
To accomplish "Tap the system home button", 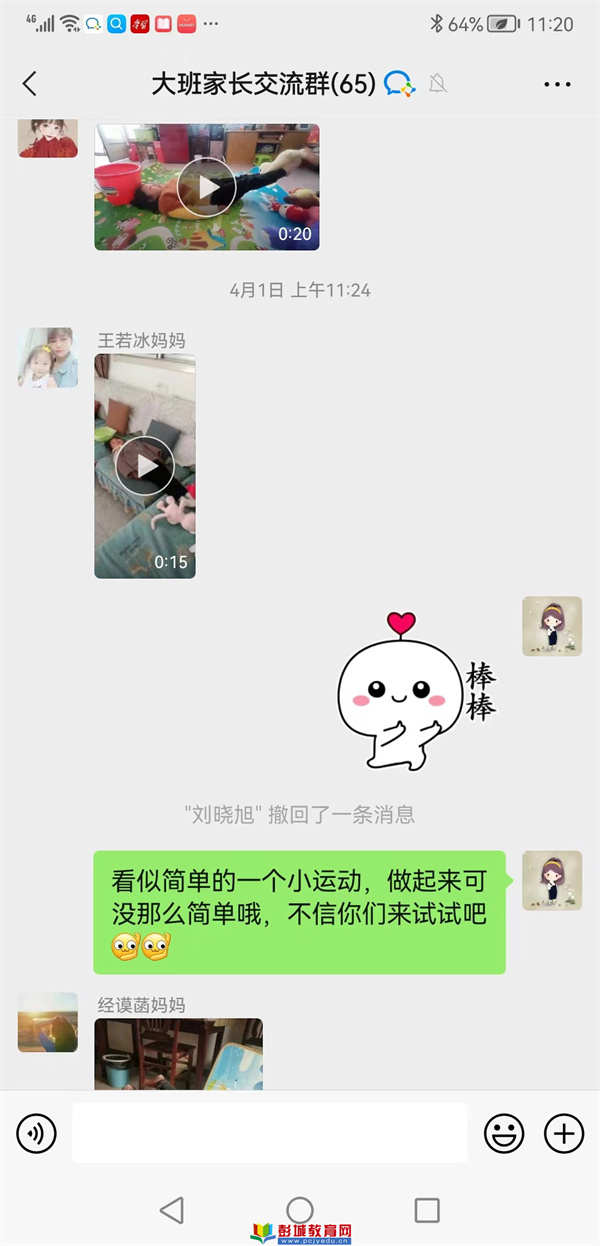I will pos(300,1210).
